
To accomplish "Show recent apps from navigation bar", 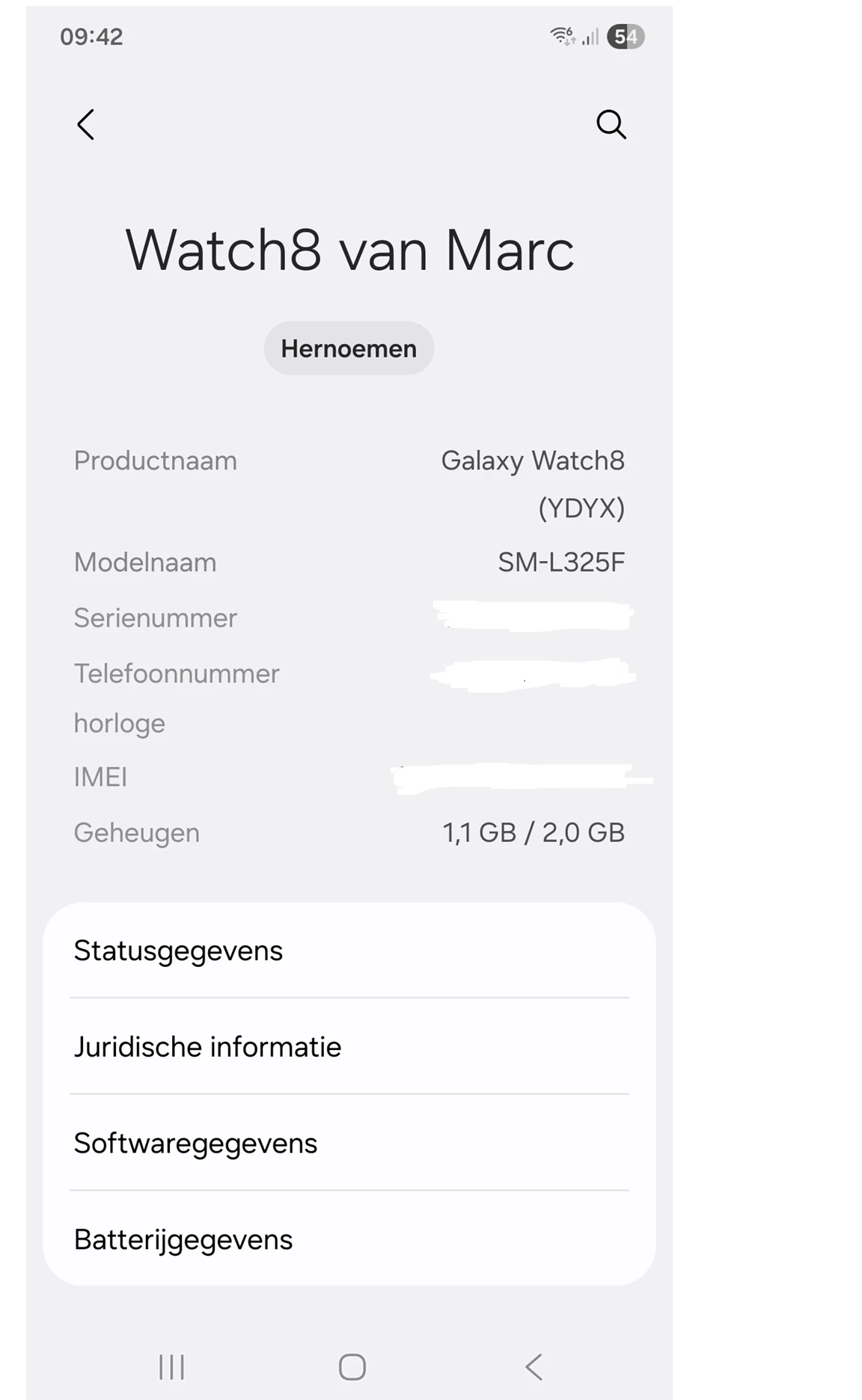I will tap(171, 1367).
